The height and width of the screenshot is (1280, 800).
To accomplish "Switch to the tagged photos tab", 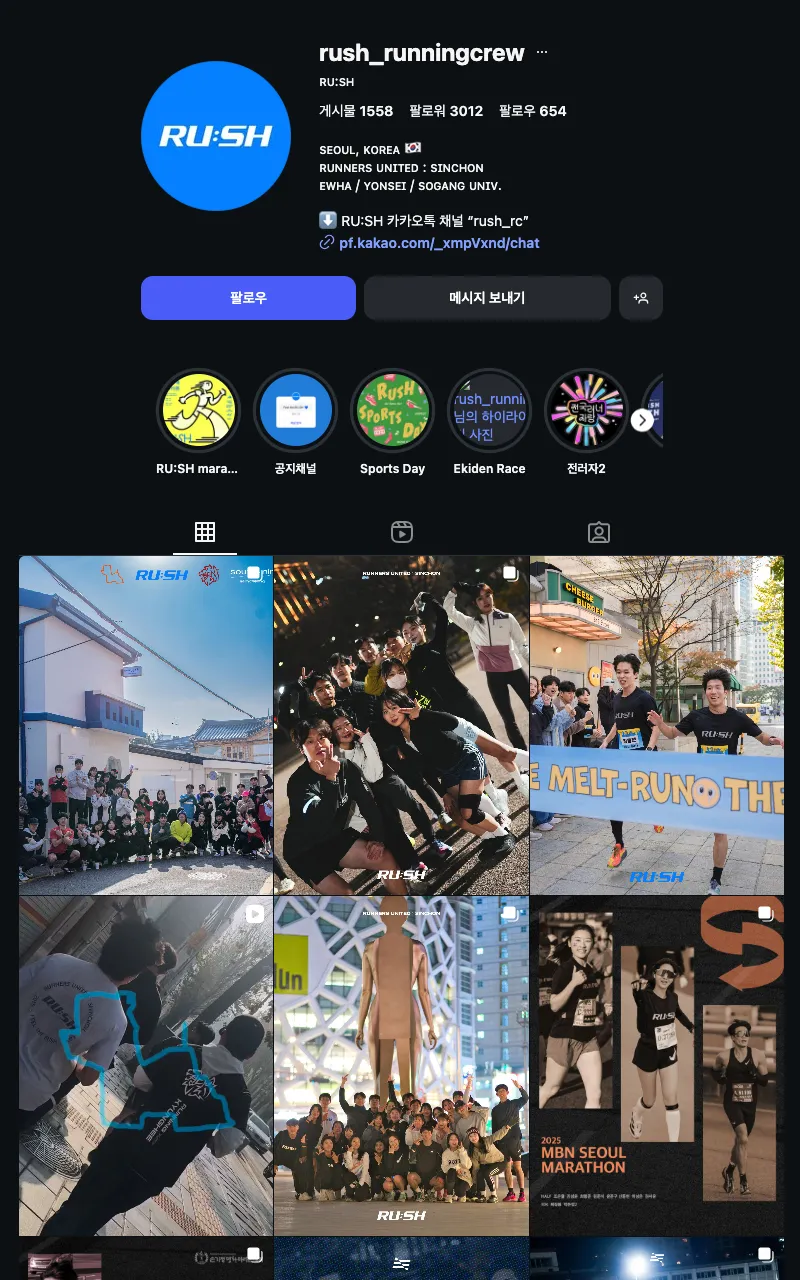I will tap(599, 532).
